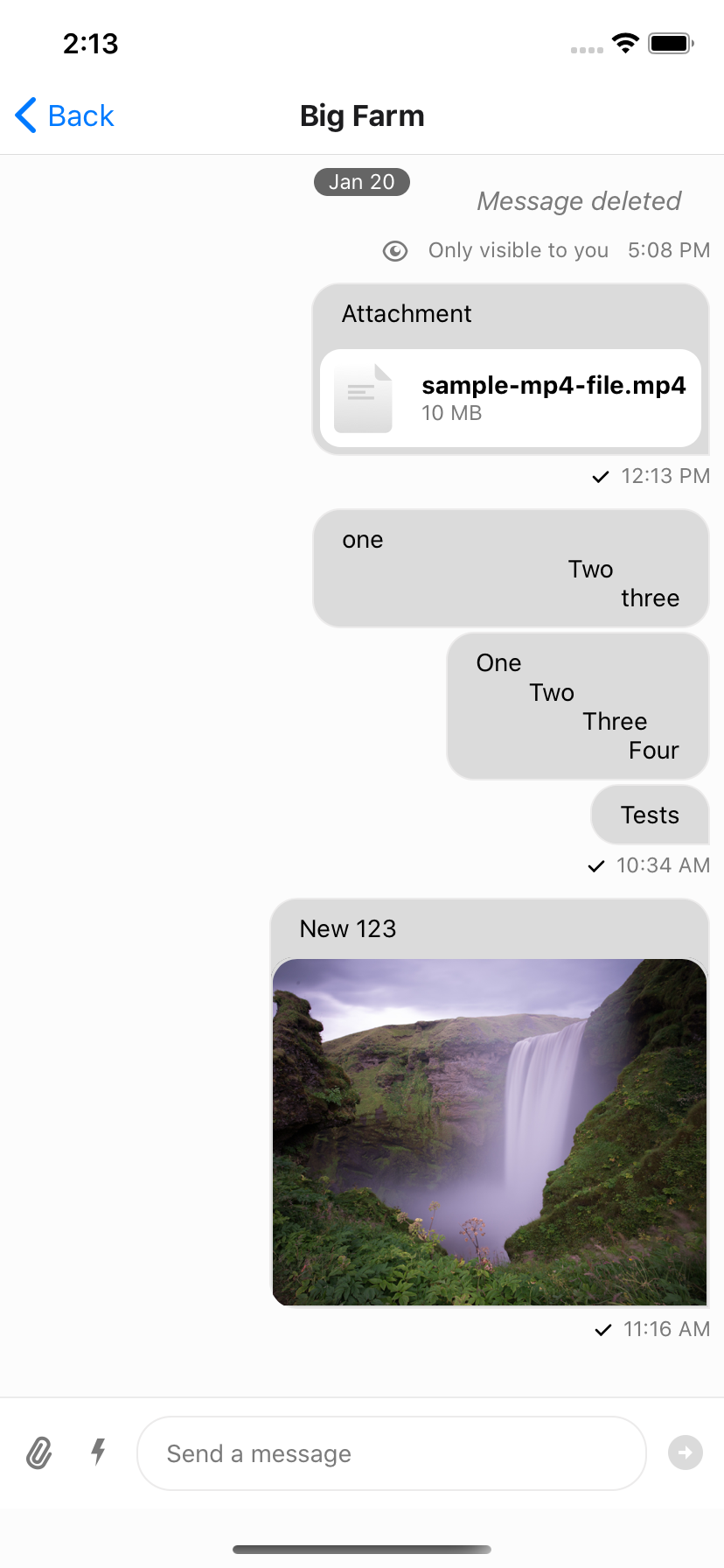
Task: Open the sample-mp4-file.mp4 attachment
Action: (x=511, y=398)
